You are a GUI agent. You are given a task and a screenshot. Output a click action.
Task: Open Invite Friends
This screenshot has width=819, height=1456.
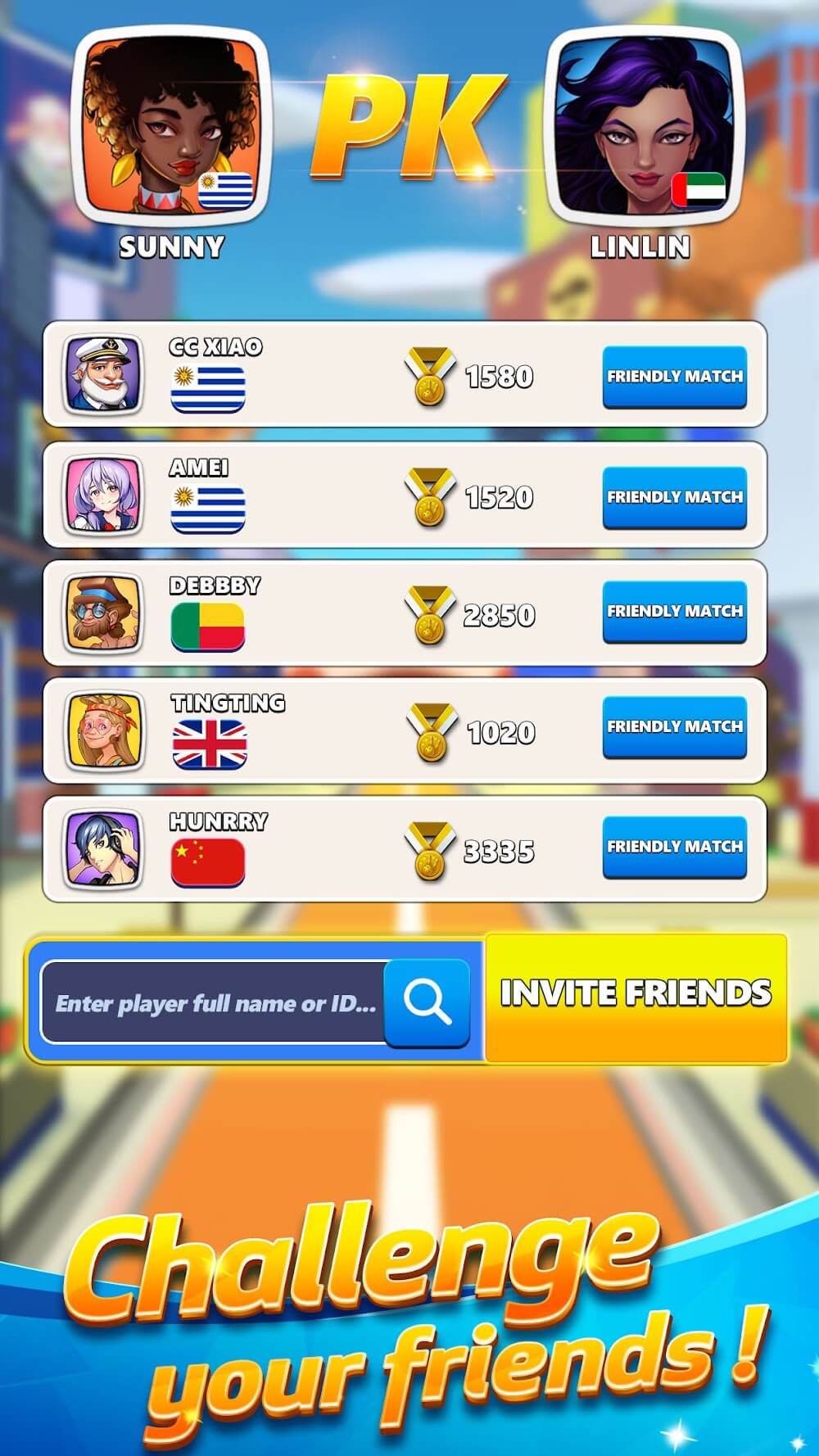pos(636,996)
